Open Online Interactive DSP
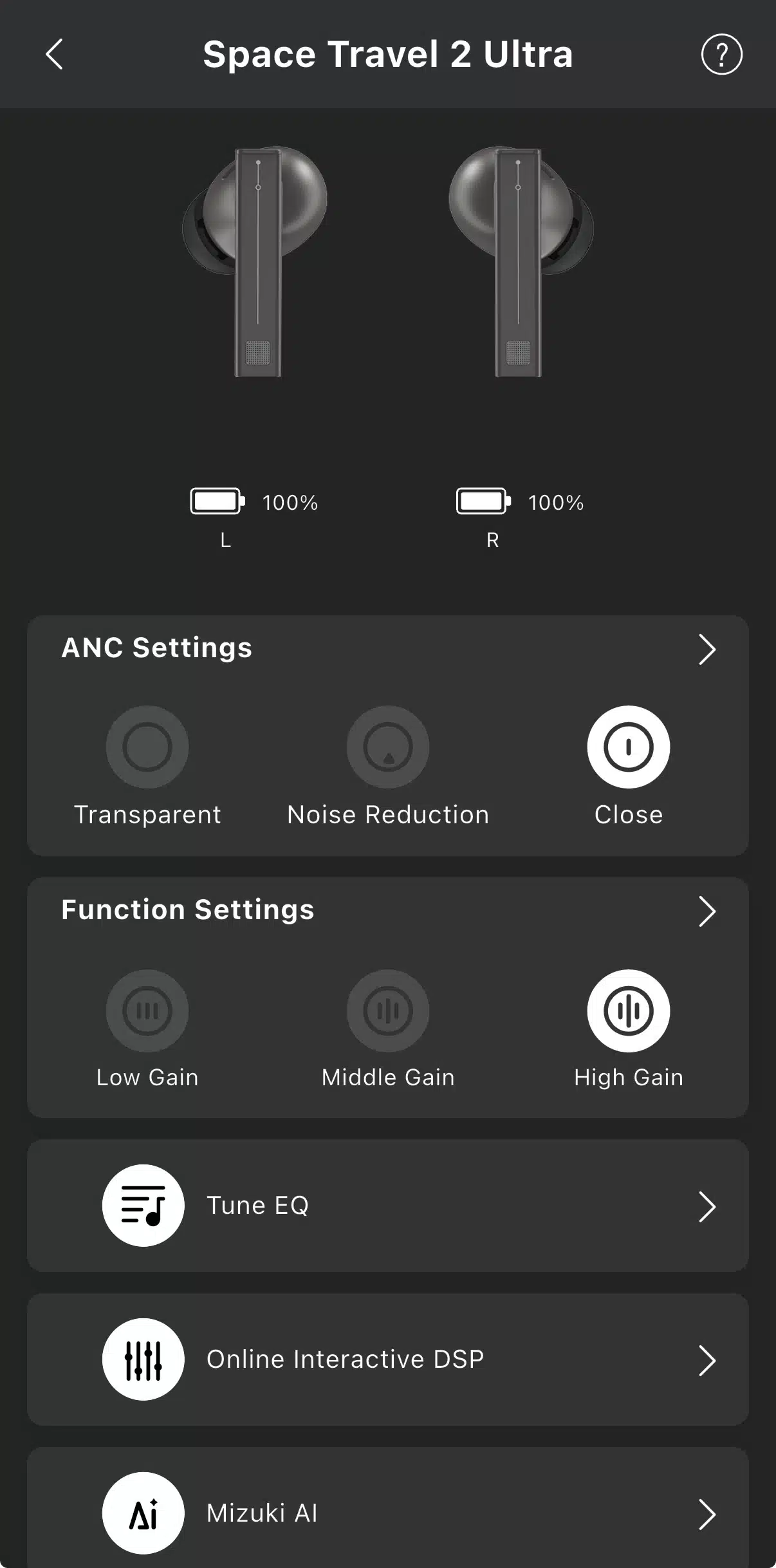Viewport: 776px width, 1568px height. tap(387, 1359)
